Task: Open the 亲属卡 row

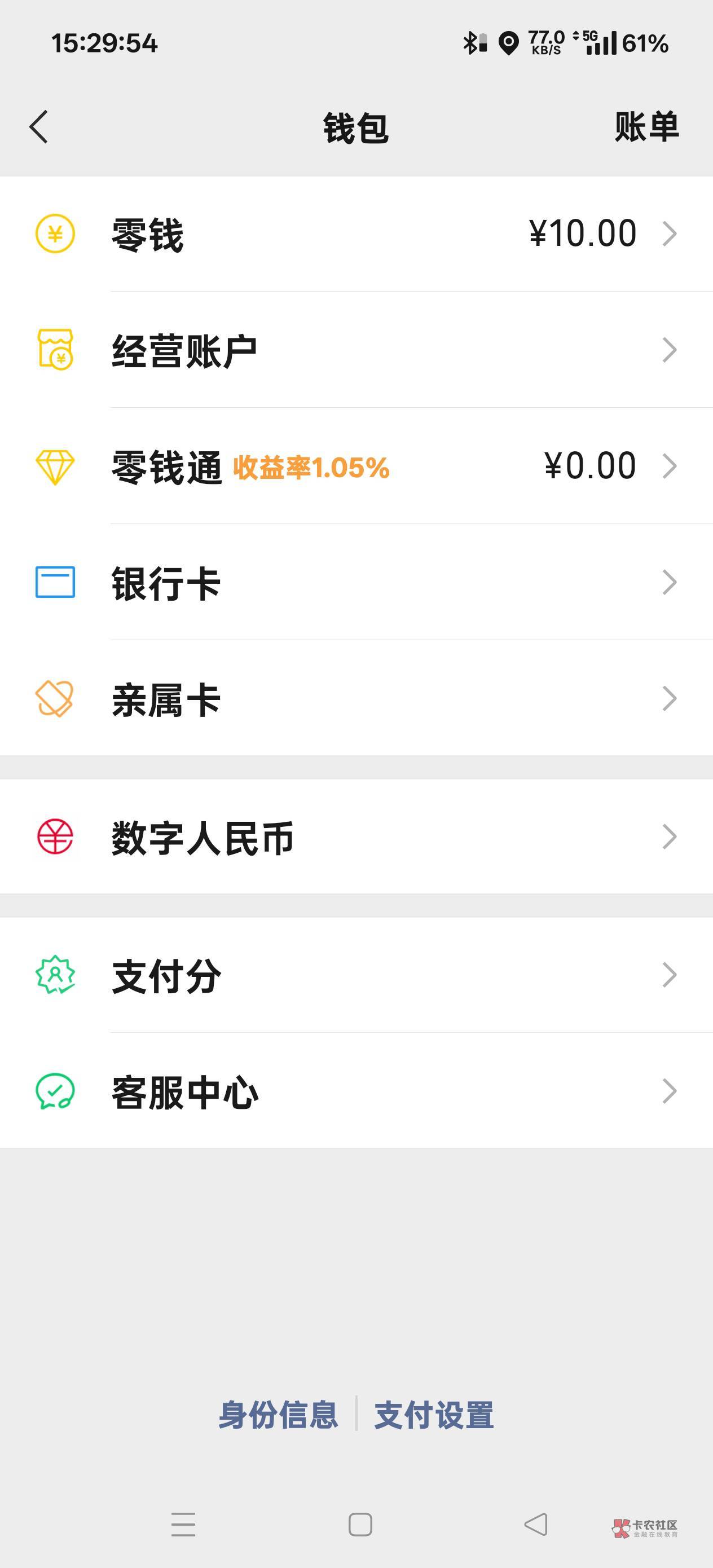Action: click(356, 699)
